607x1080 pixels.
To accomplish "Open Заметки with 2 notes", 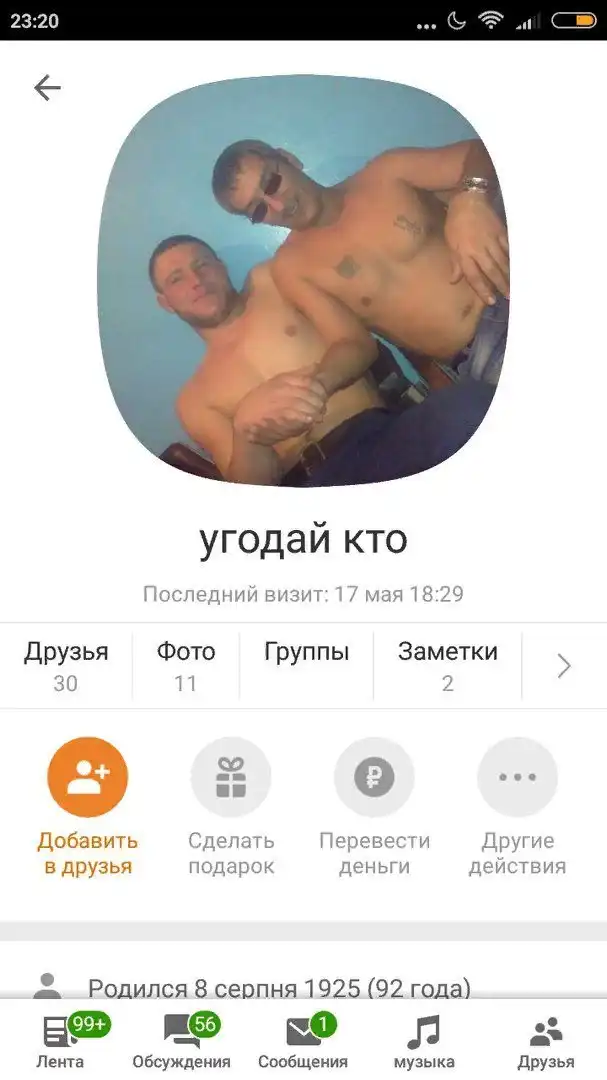I will 447,666.
